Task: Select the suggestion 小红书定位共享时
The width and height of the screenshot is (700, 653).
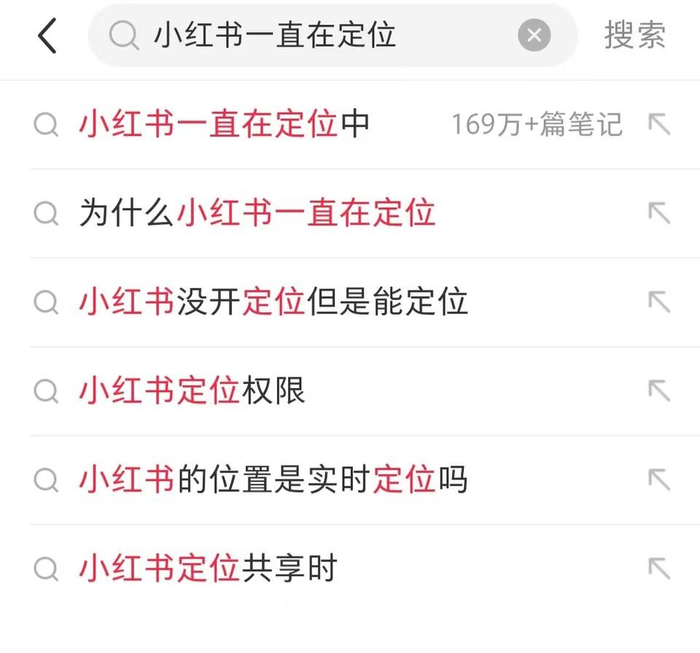Action: [208, 569]
